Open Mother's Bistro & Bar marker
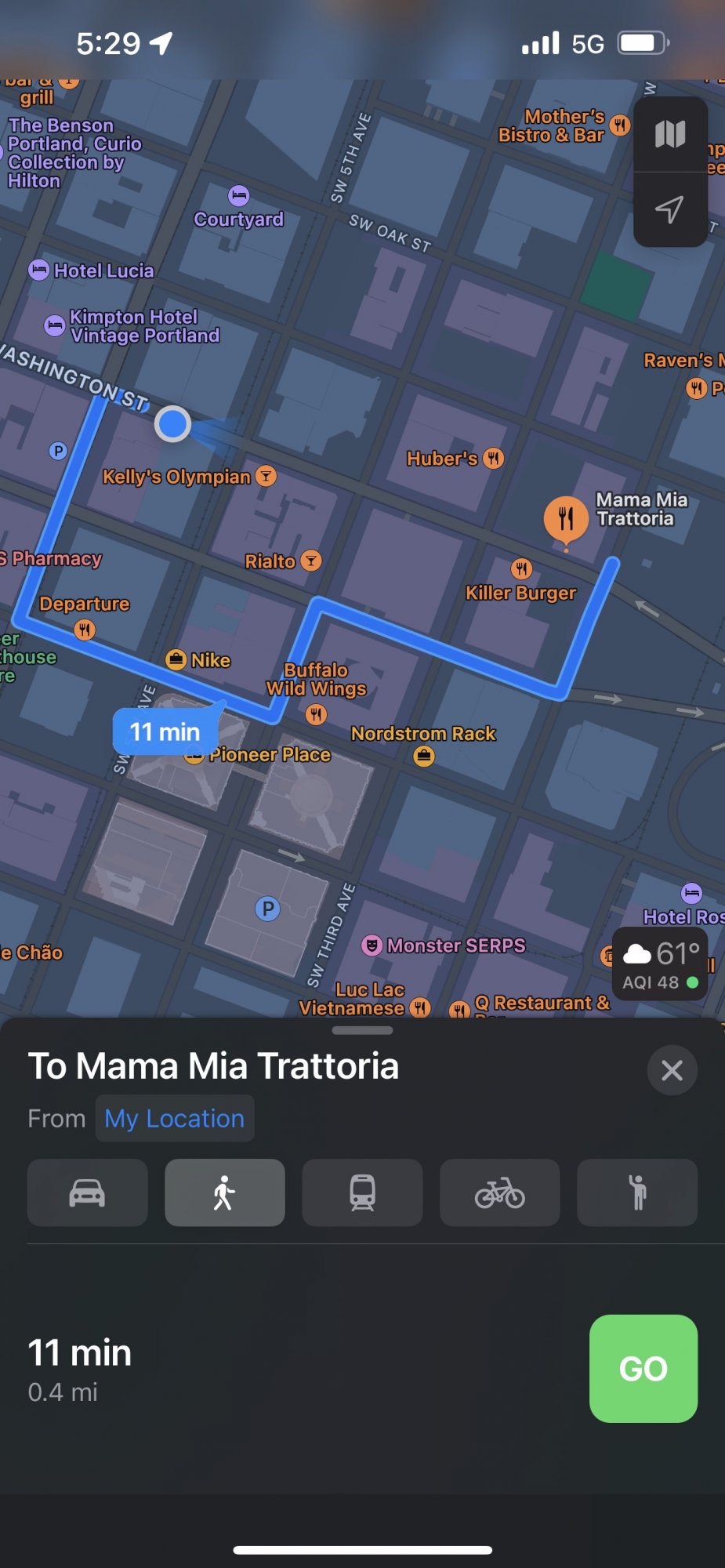725x1568 pixels. pyautogui.click(x=619, y=125)
